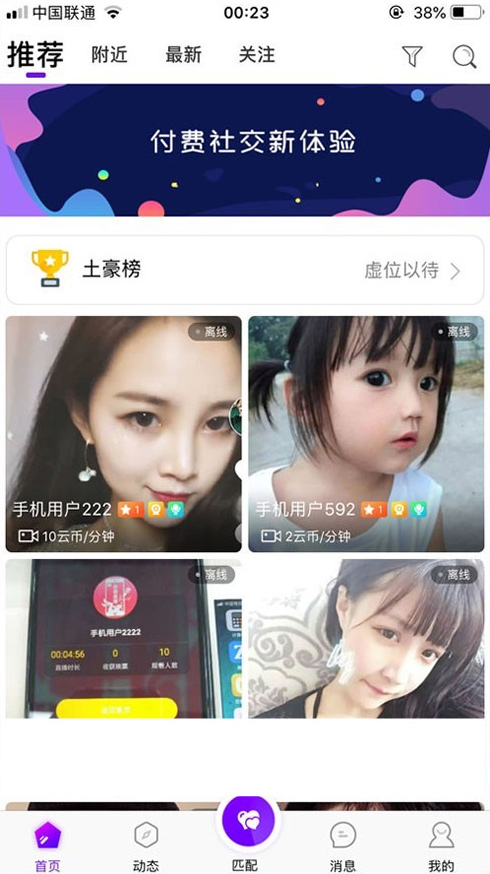The width and height of the screenshot is (490, 874).
Task: Select the 推荐 tab
Action: tap(35, 55)
